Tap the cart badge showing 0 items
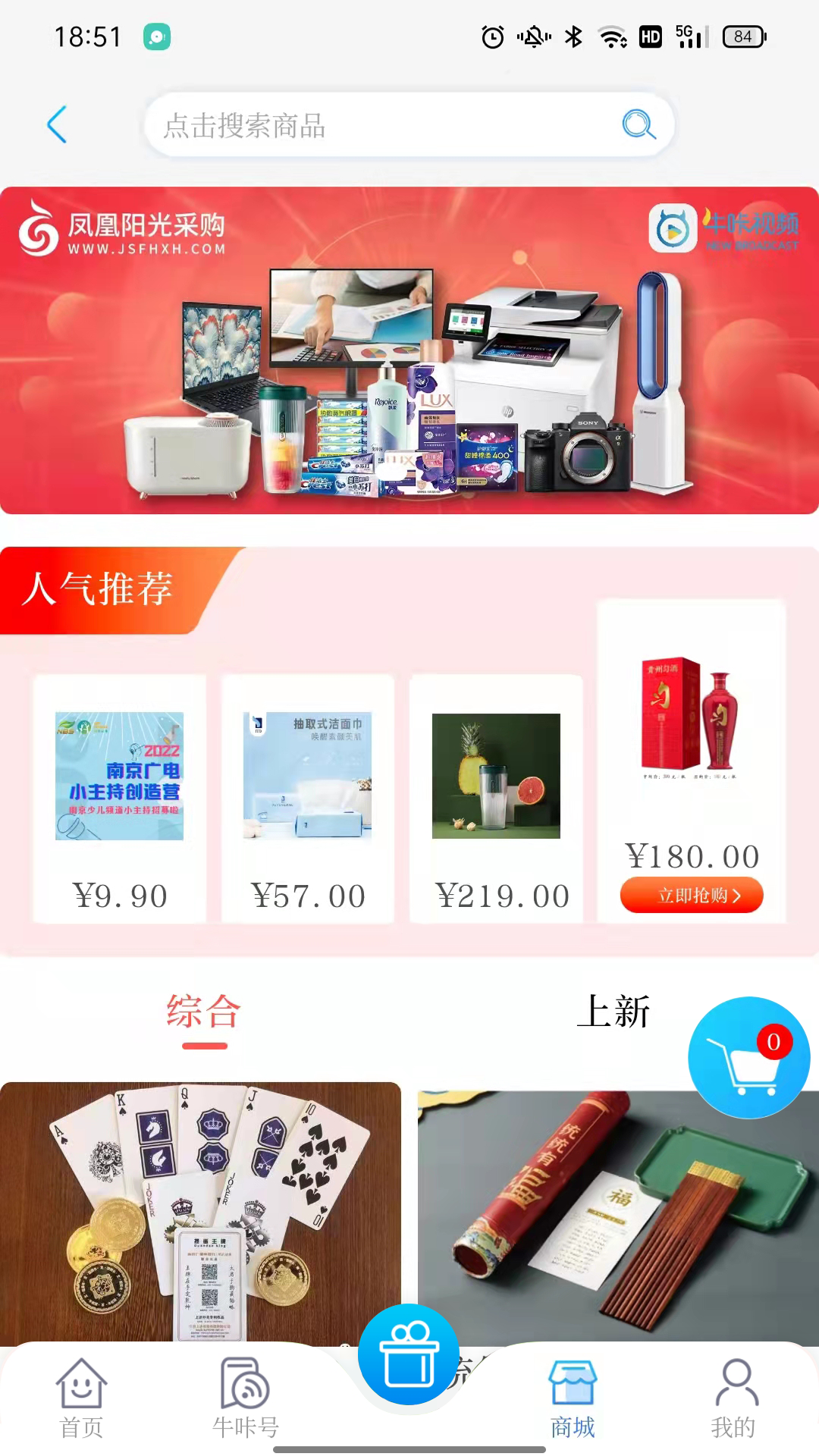 [773, 1041]
